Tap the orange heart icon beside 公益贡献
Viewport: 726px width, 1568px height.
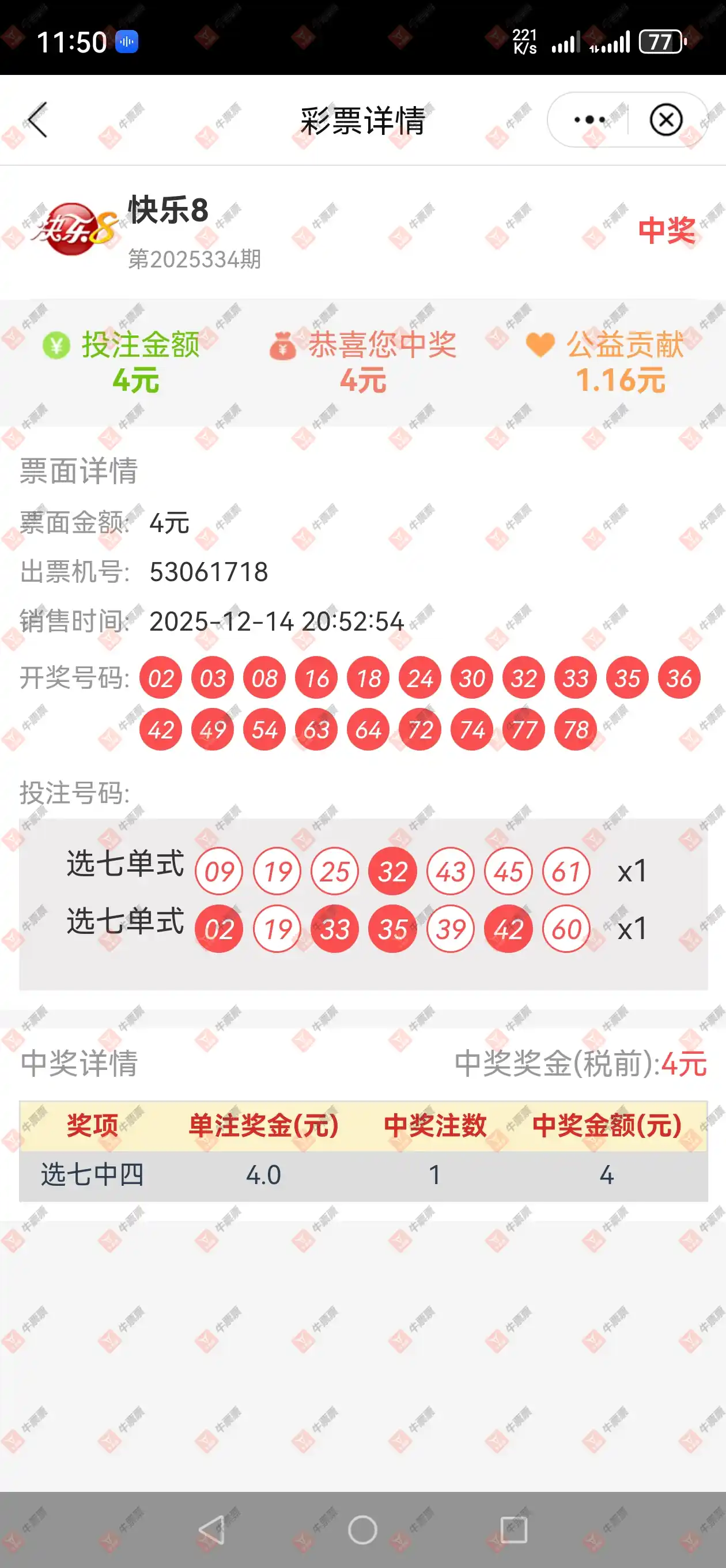540,345
